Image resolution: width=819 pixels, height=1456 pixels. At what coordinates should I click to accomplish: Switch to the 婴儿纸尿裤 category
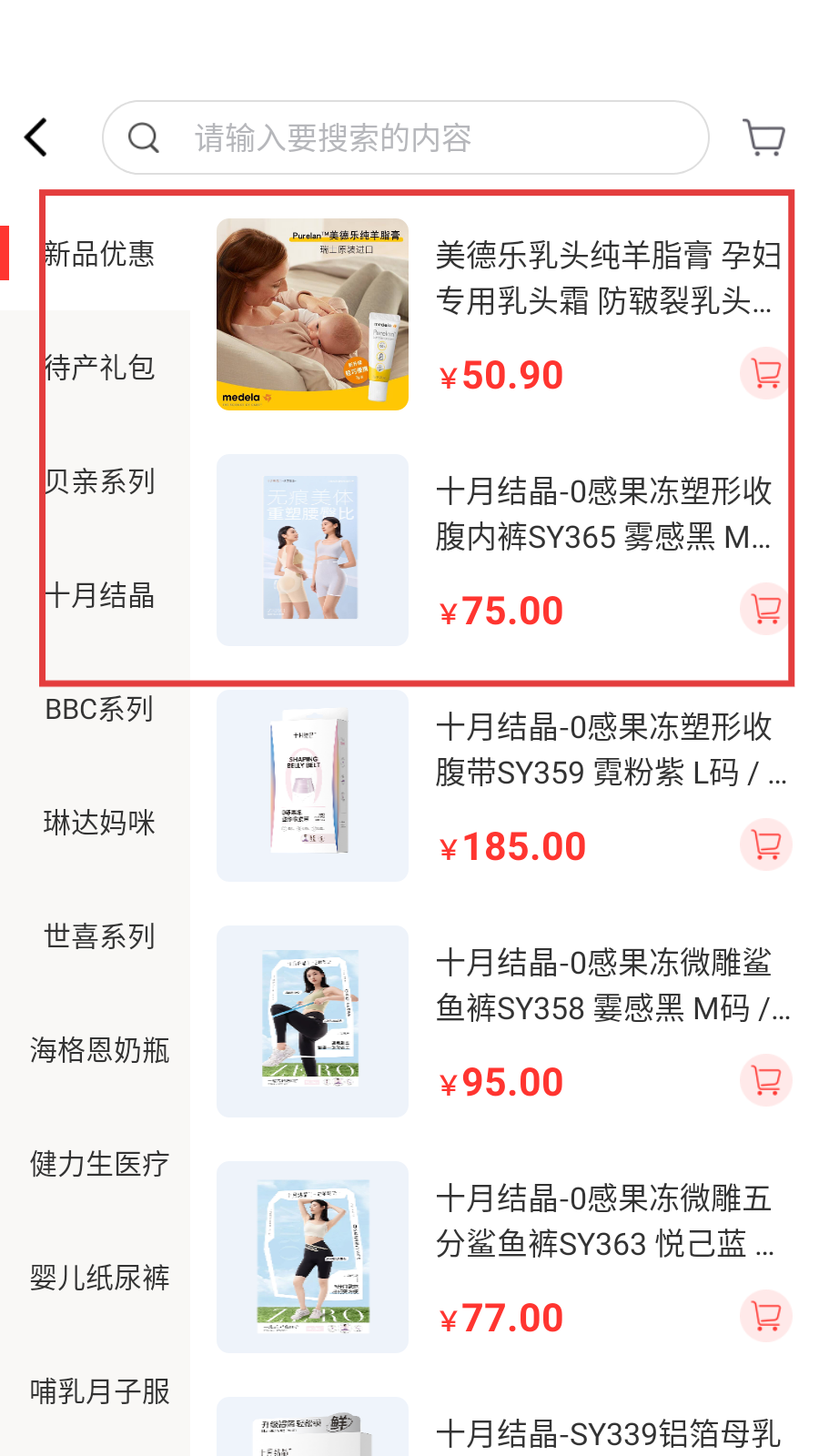(98, 1278)
